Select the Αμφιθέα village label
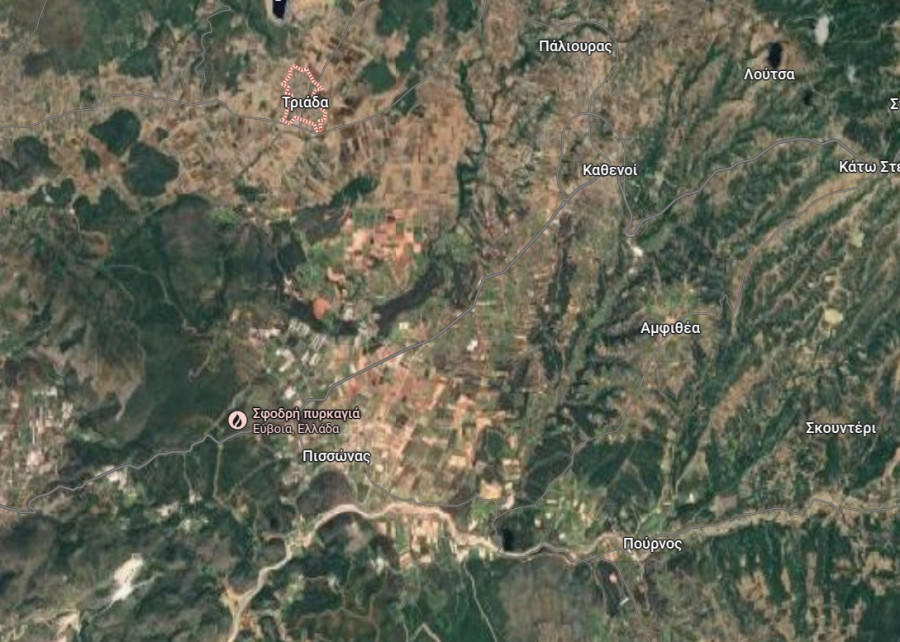 point(670,328)
